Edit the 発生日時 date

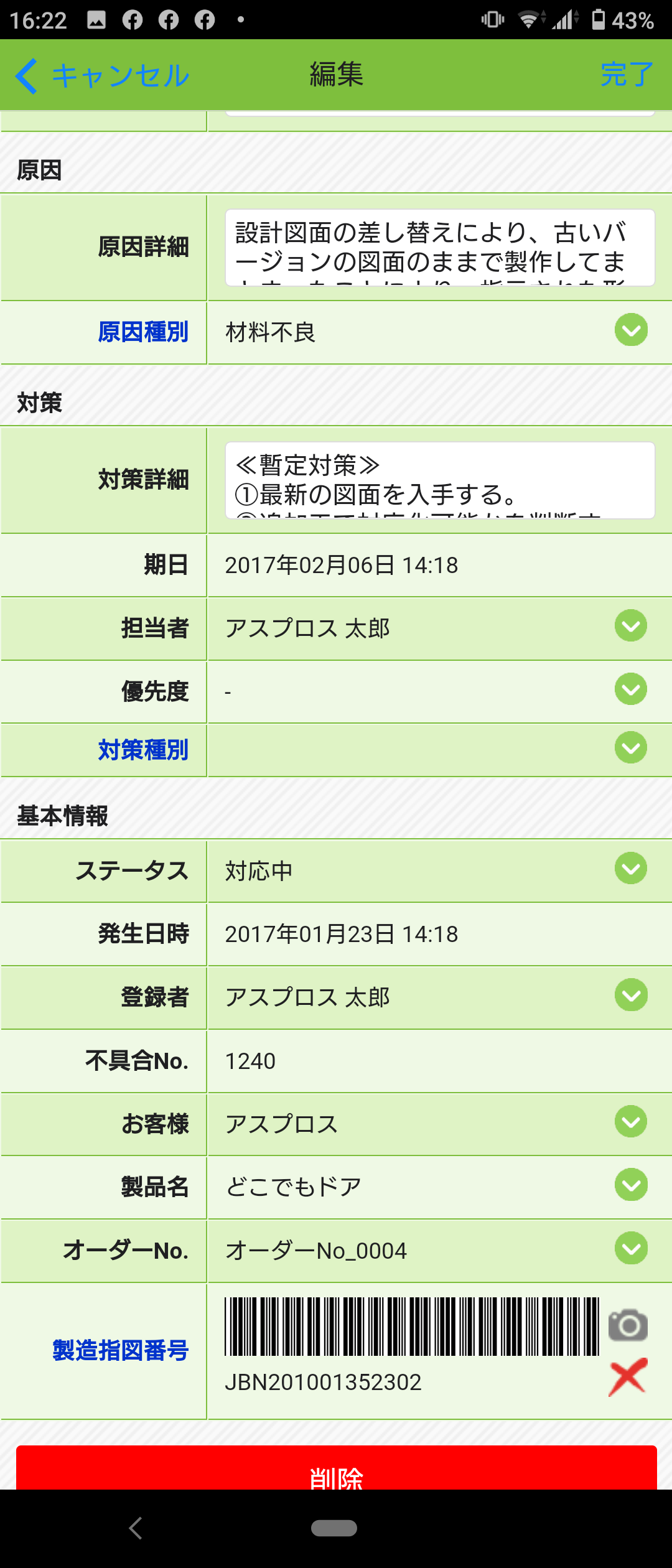[x=341, y=934]
